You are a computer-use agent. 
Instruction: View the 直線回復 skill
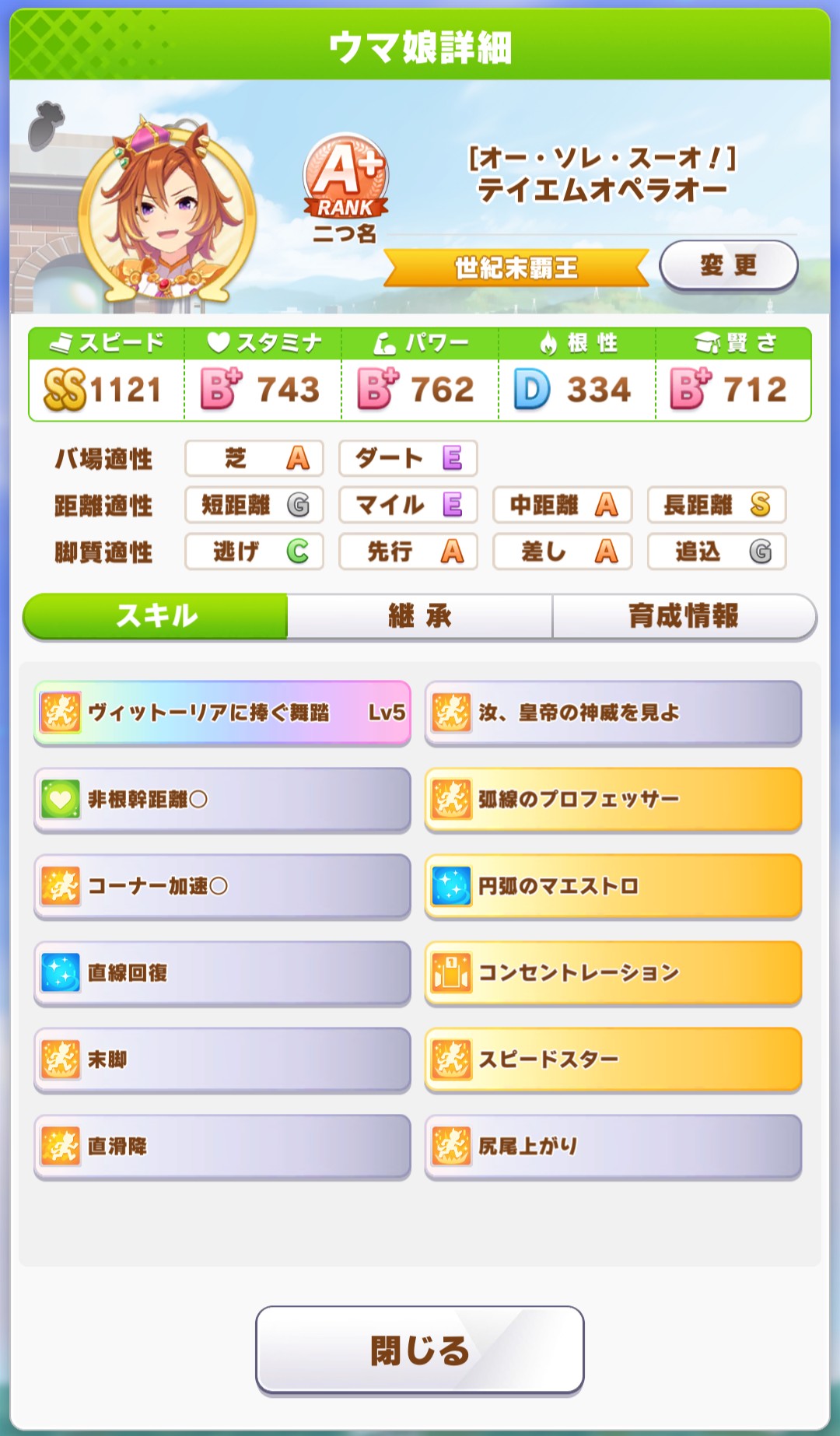point(222,973)
